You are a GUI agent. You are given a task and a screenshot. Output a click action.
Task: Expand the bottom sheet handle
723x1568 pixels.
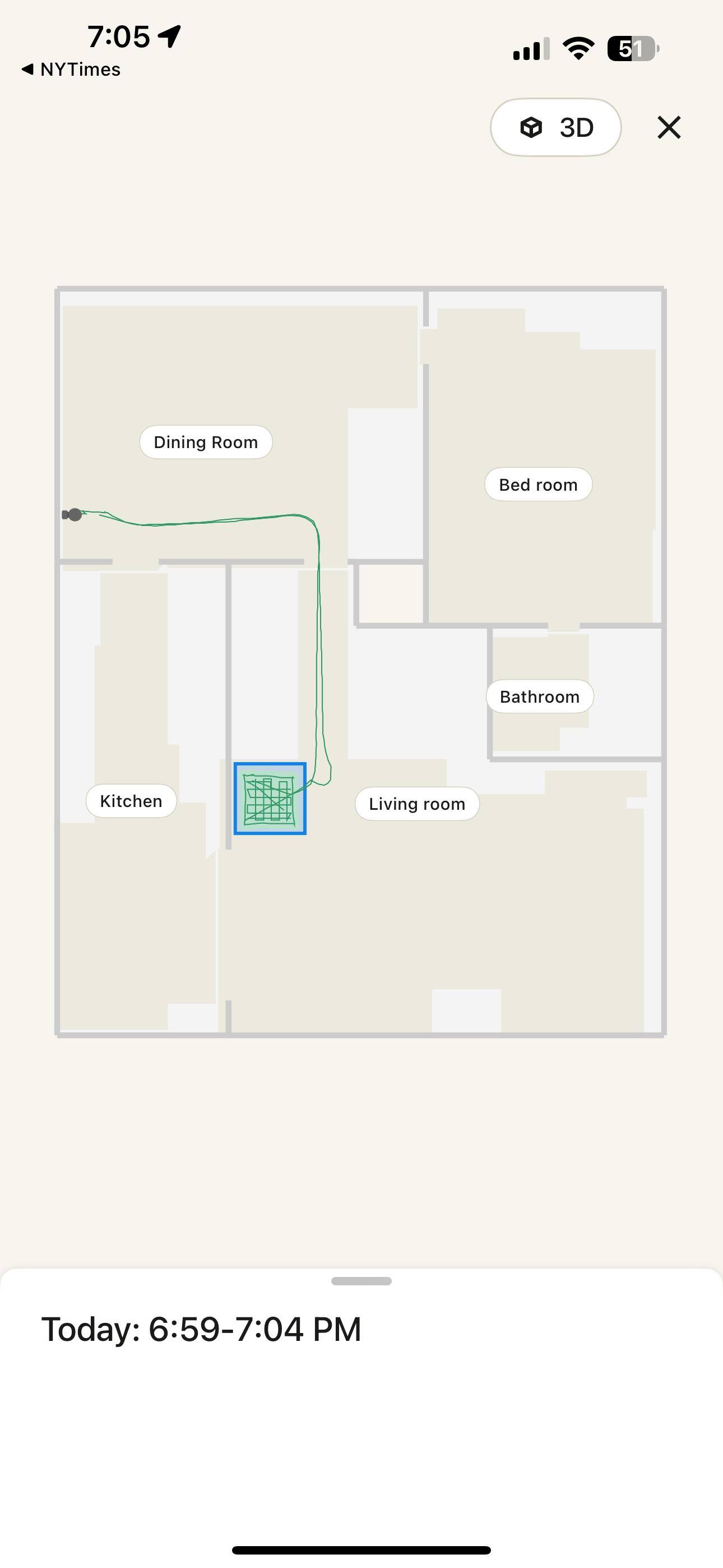[x=361, y=1281]
